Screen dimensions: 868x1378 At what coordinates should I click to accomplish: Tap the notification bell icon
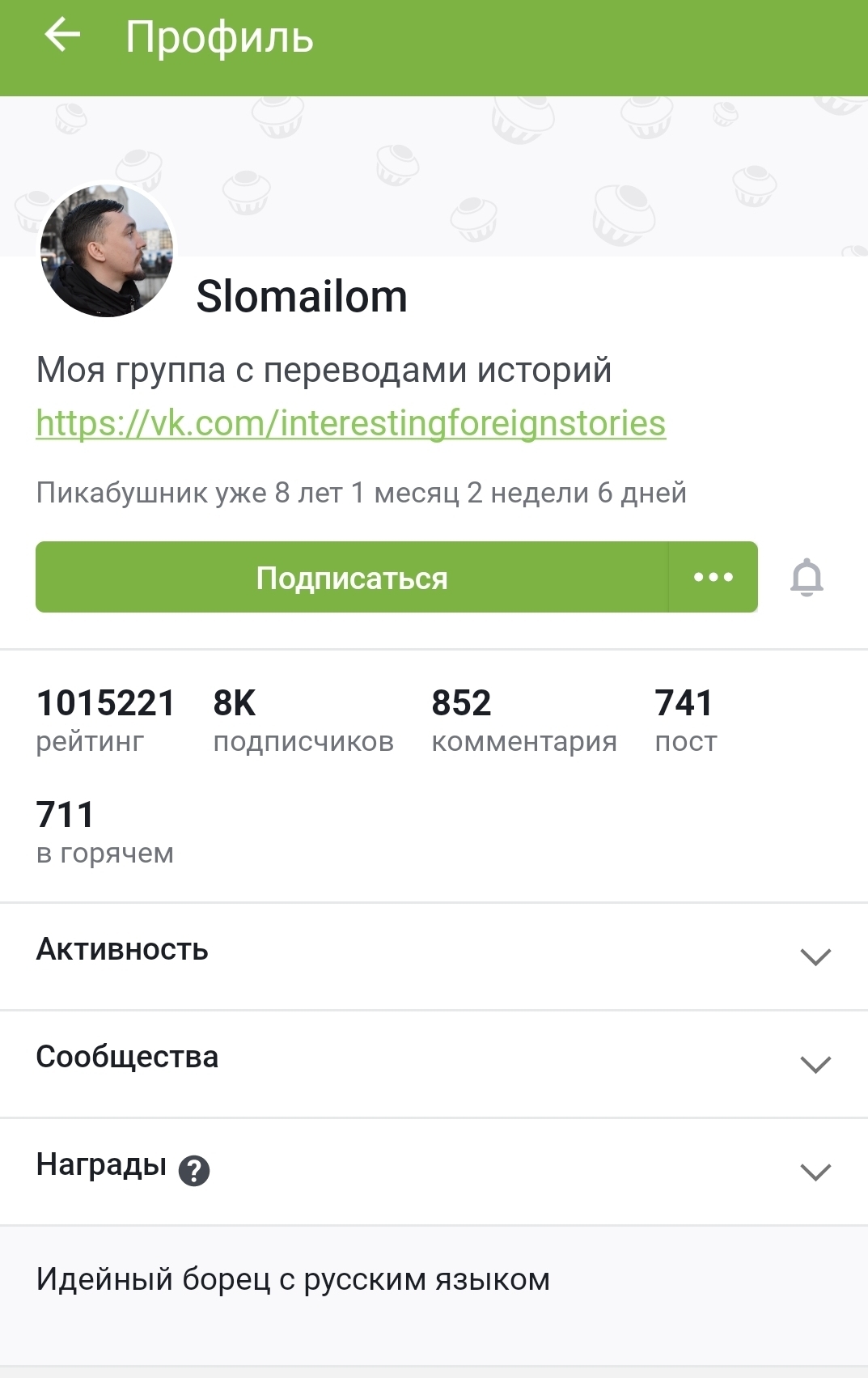(807, 578)
